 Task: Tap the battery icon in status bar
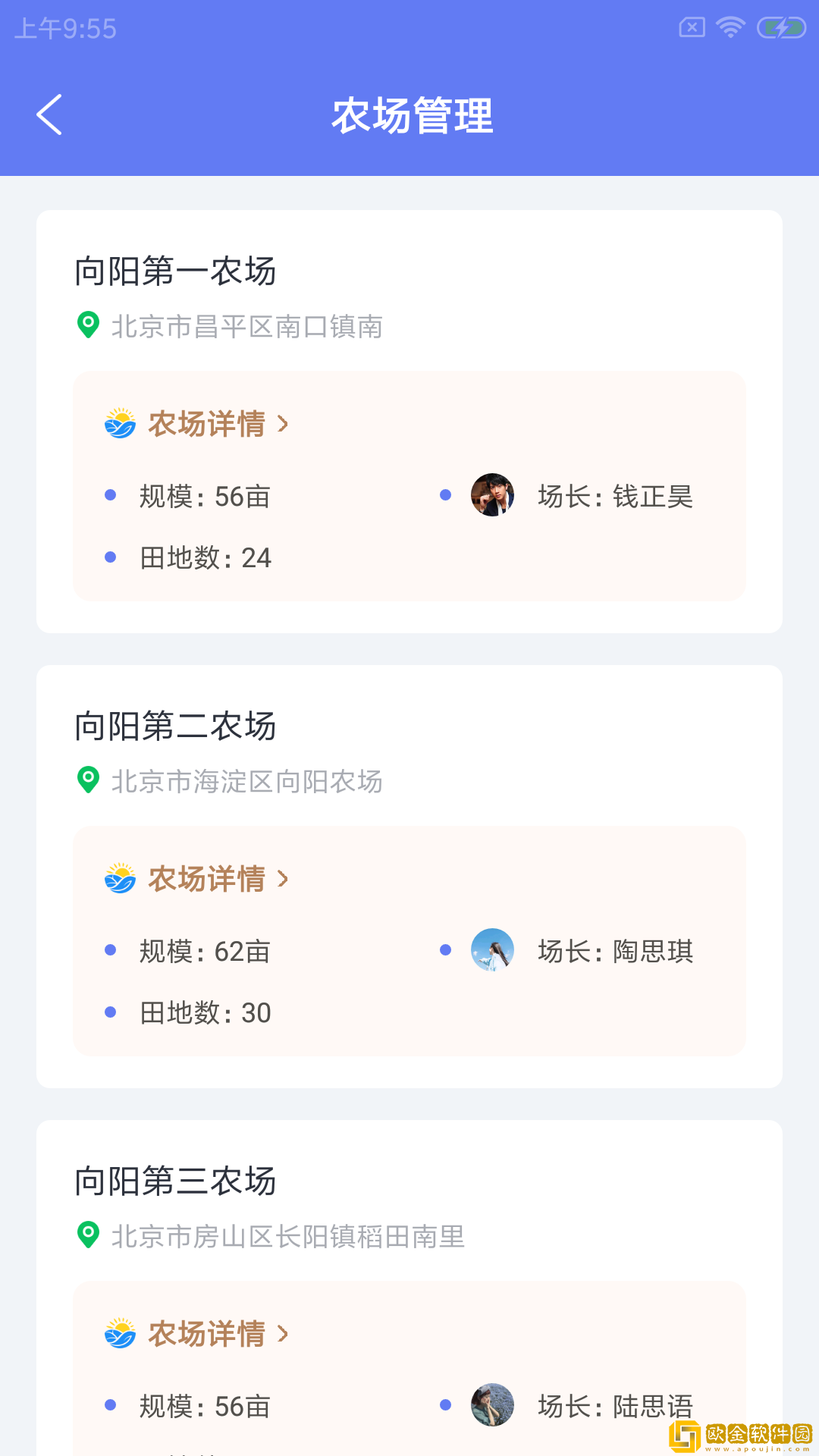click(779, 26)
